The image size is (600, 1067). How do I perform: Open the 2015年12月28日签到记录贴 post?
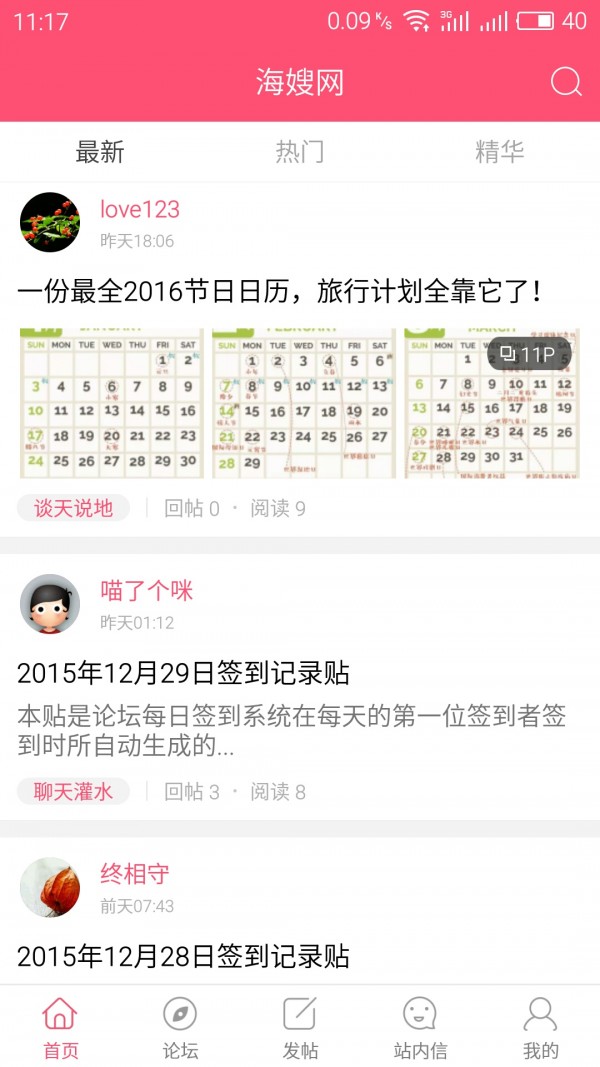(x=183, y=957)
